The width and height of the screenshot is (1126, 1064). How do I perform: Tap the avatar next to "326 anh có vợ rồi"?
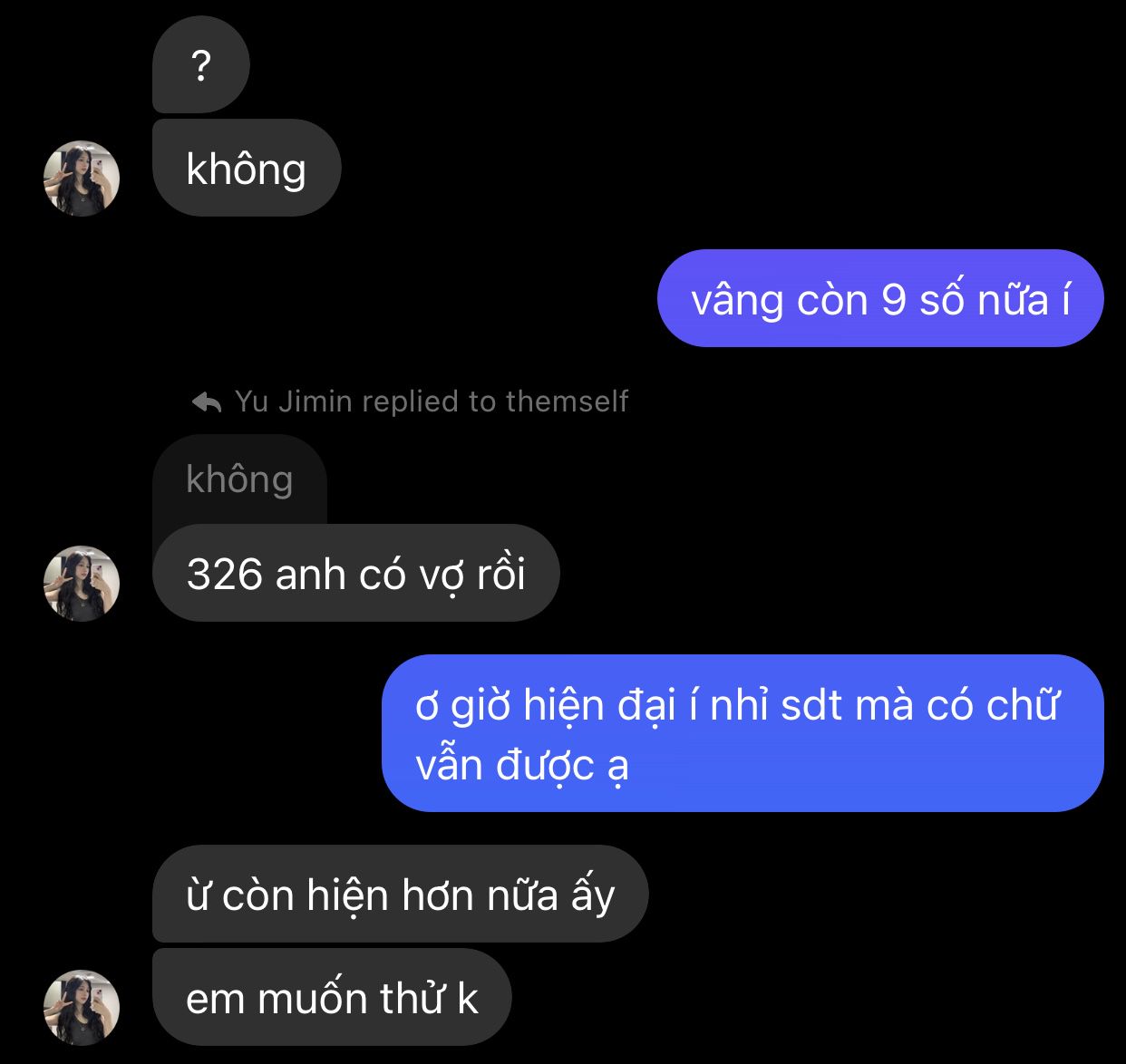[82, 584]
